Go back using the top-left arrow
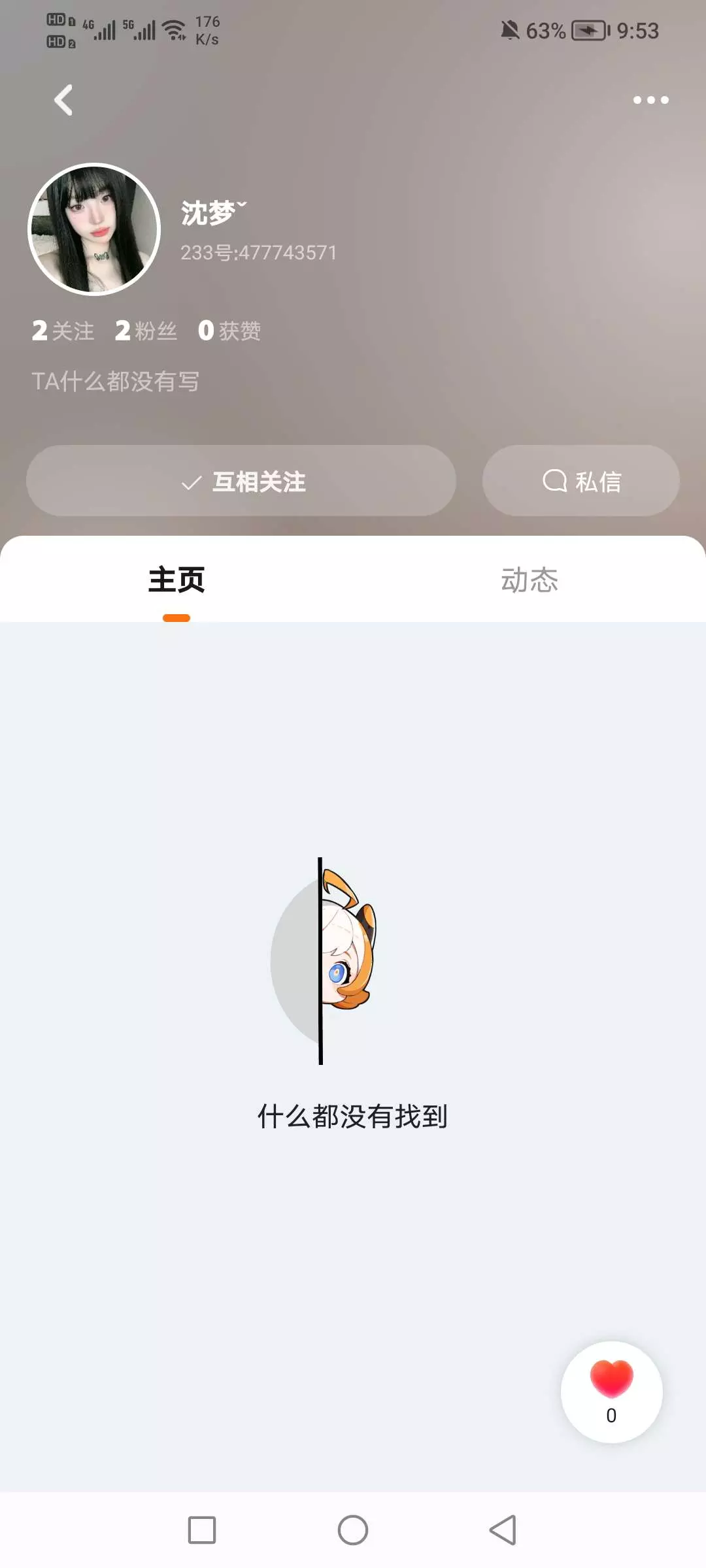The height and width of the screenshot is (1568, 706). 63,100
